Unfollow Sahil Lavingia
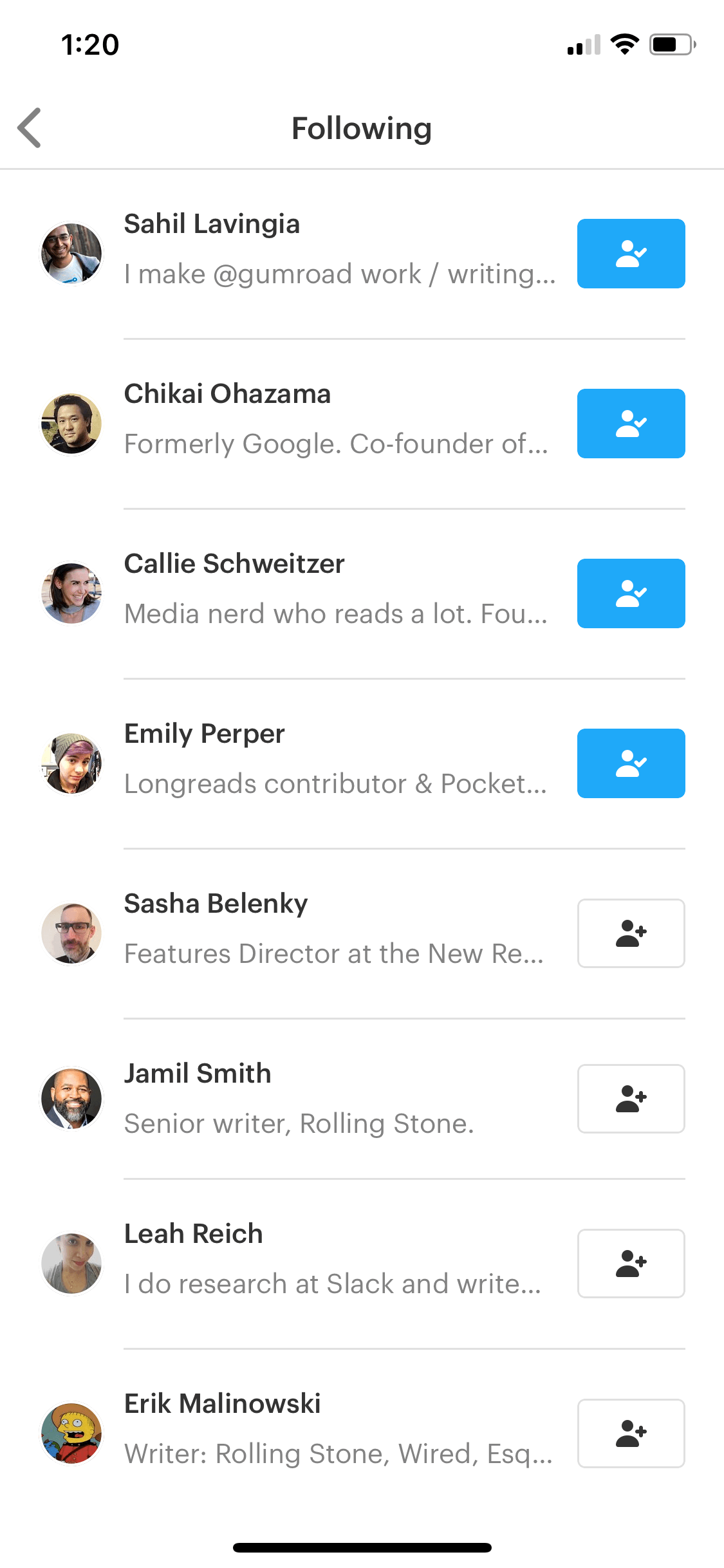 [631, 254]
